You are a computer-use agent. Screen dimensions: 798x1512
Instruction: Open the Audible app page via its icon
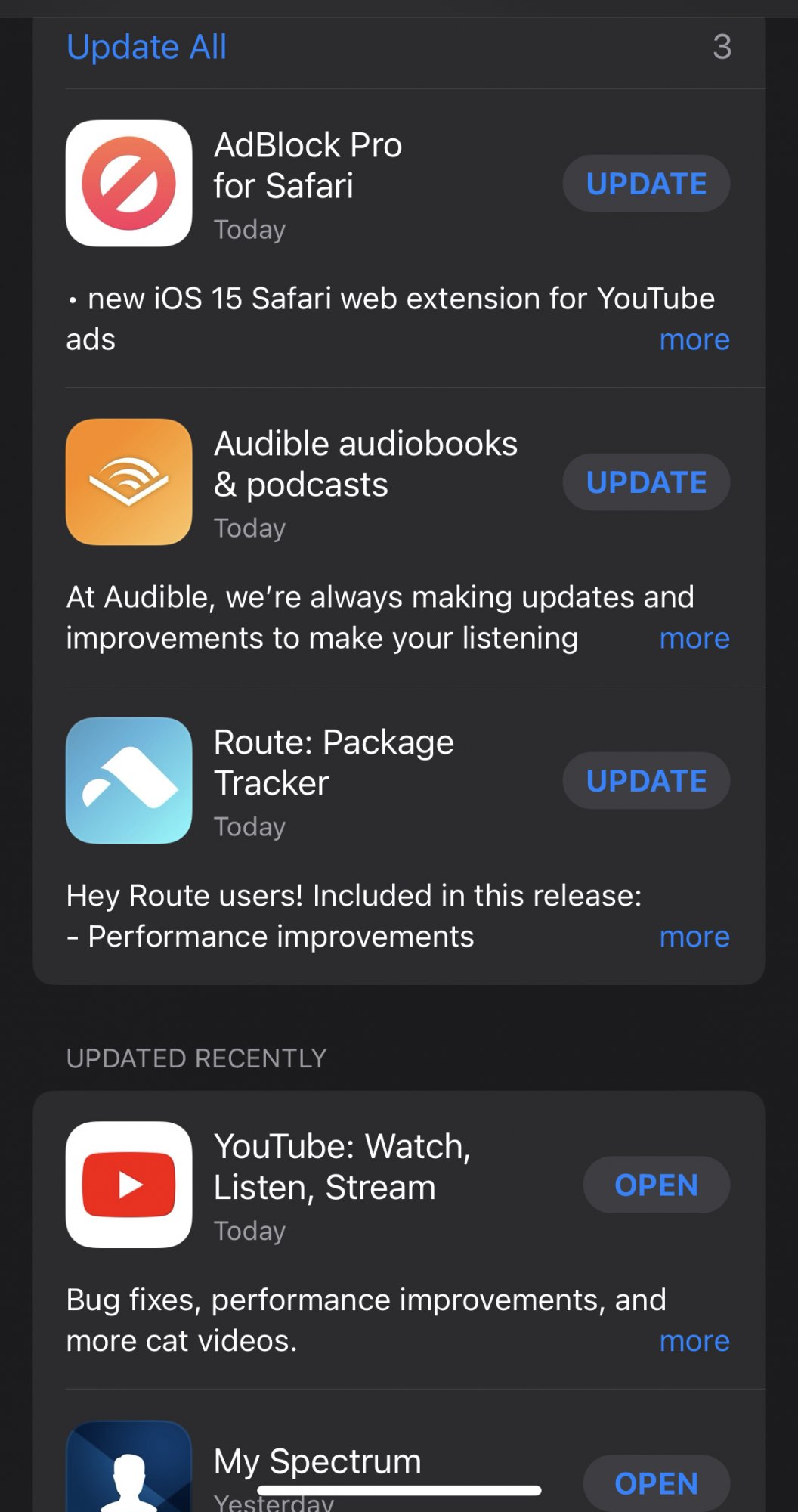[x=129, y=482]
